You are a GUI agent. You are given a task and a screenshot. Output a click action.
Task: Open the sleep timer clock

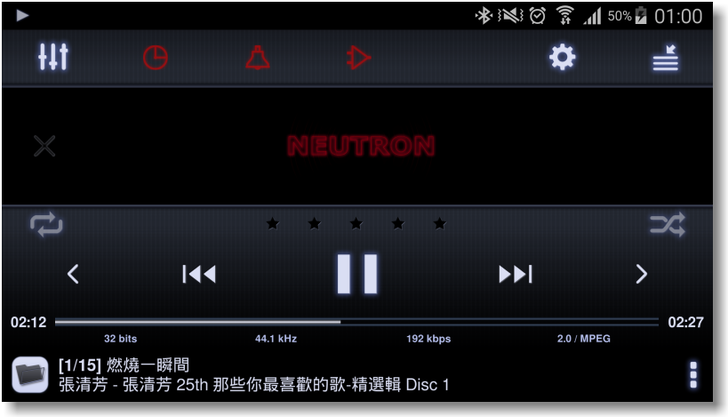155,58
